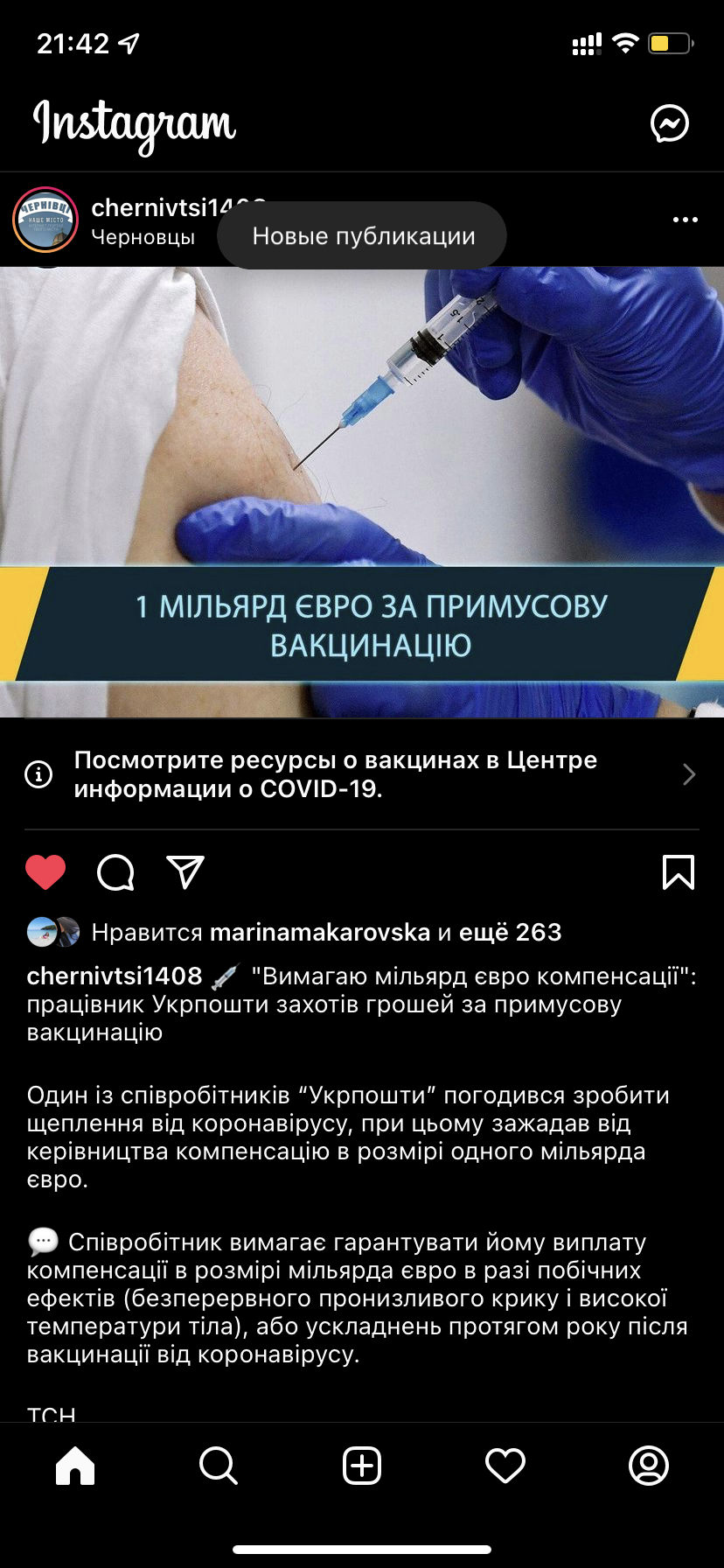View who liked: marinamakarovska и ещё 263
This screenshot has height=1568, width=724.
385,933
